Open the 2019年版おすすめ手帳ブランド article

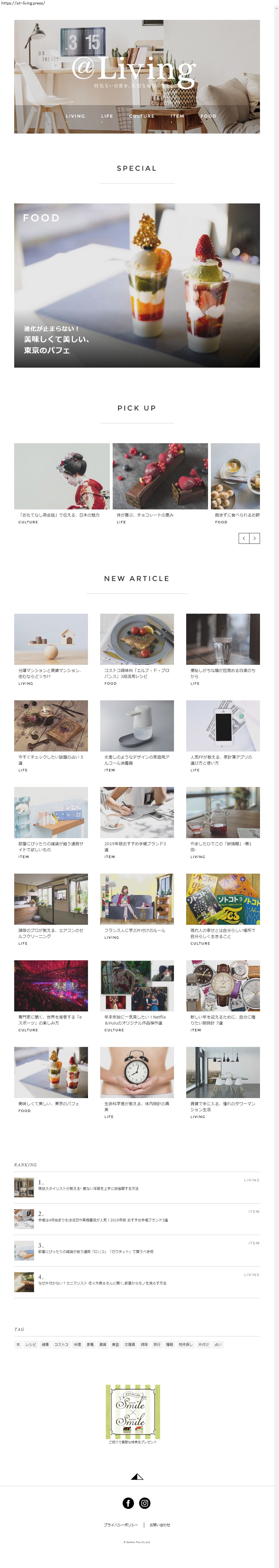click(x=137, y=812)
